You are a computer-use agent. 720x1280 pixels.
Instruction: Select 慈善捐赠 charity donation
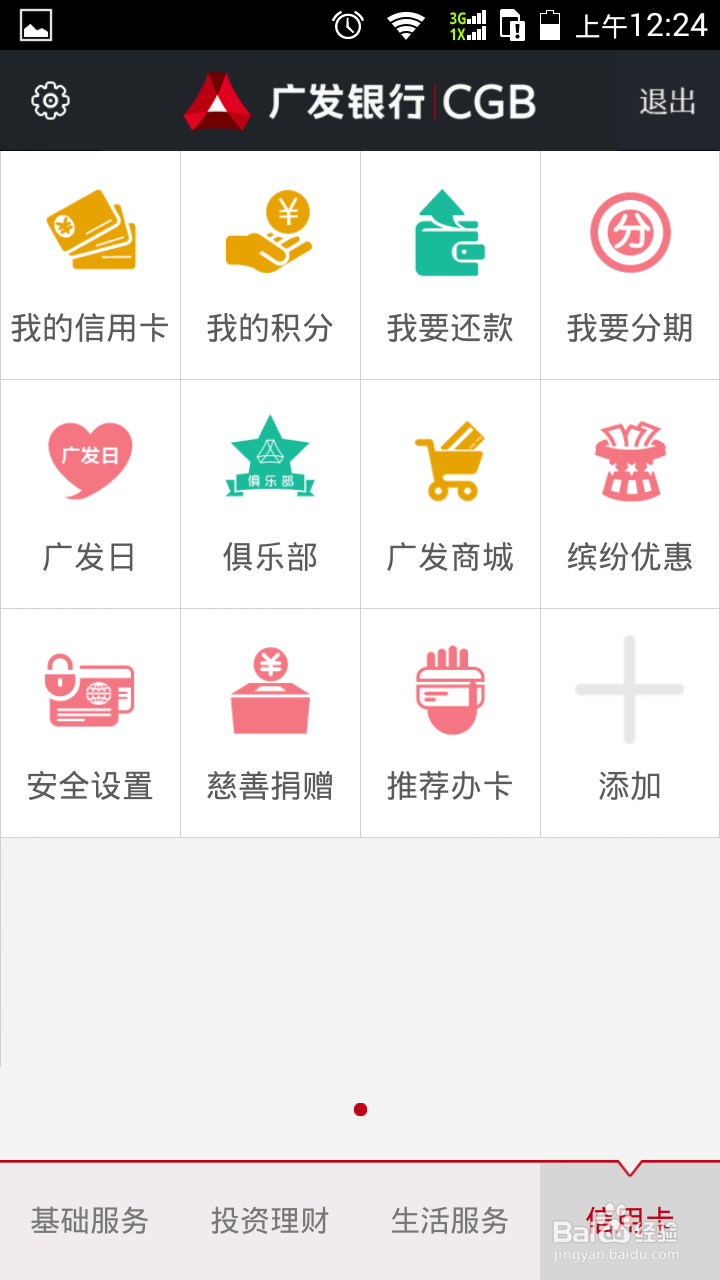270,723
